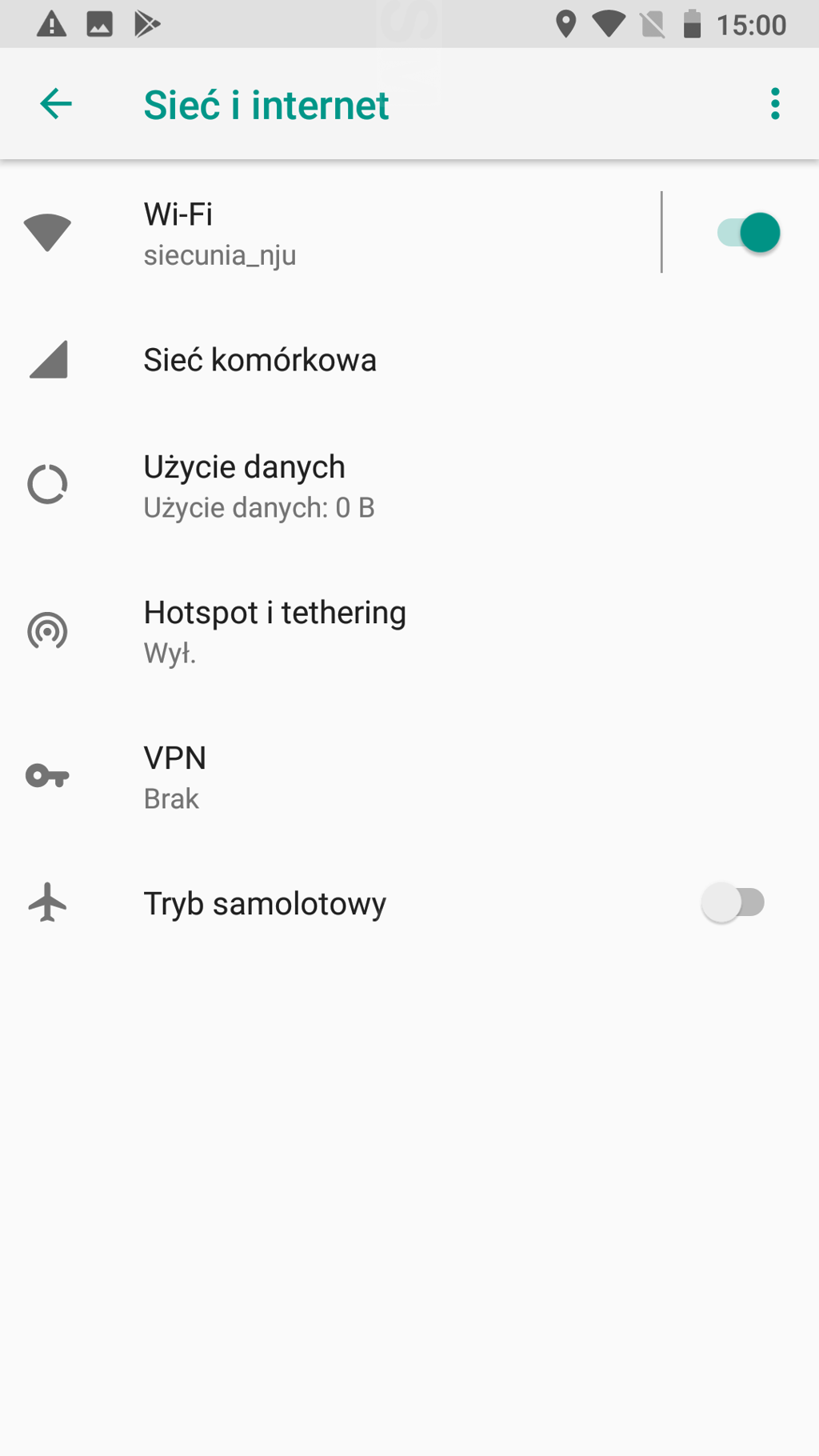Turn off the Wi-Fi switch
The image size is (819, 1456).
click(748, 233)
